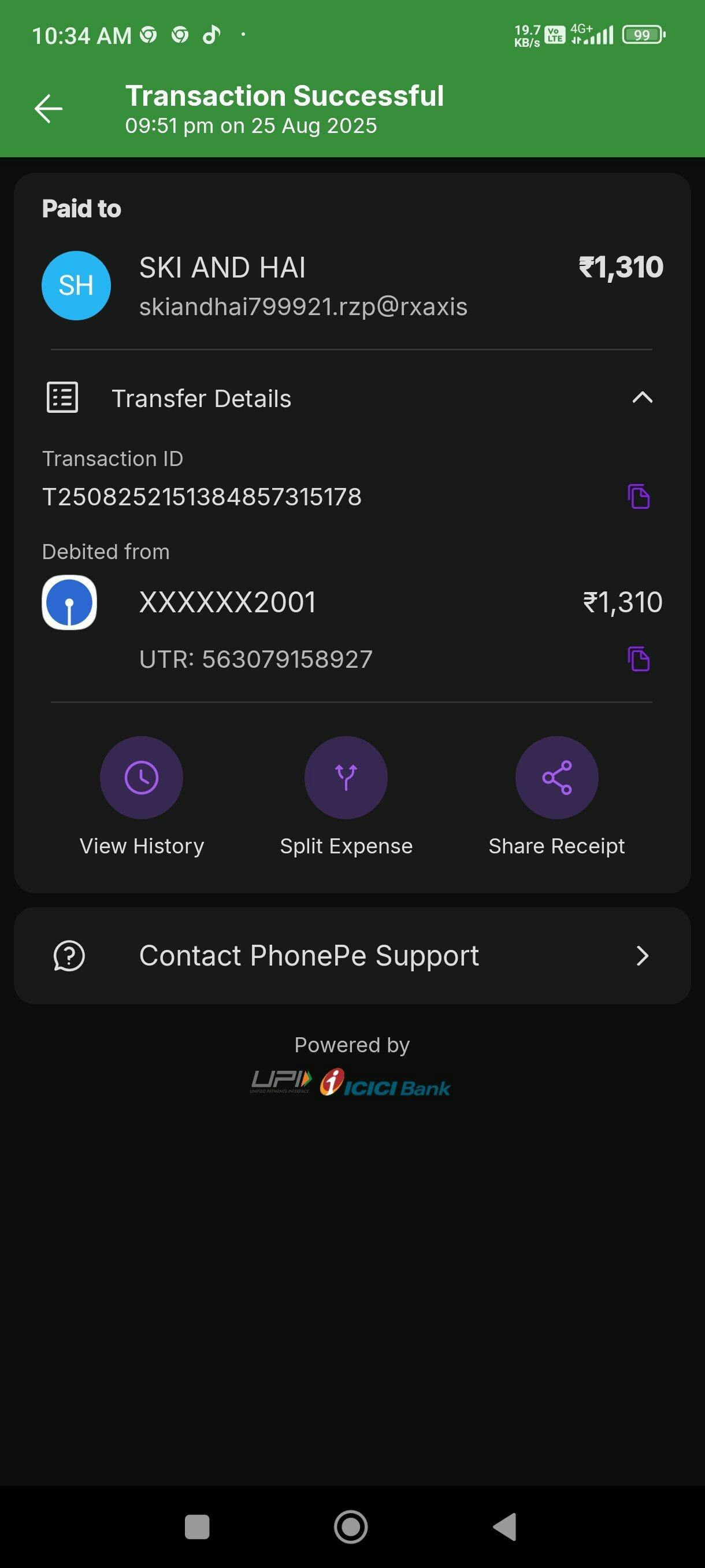Collapse the Transfer Details section
The width and height of the screenshot is (705, 1568).
click(642, 398)
